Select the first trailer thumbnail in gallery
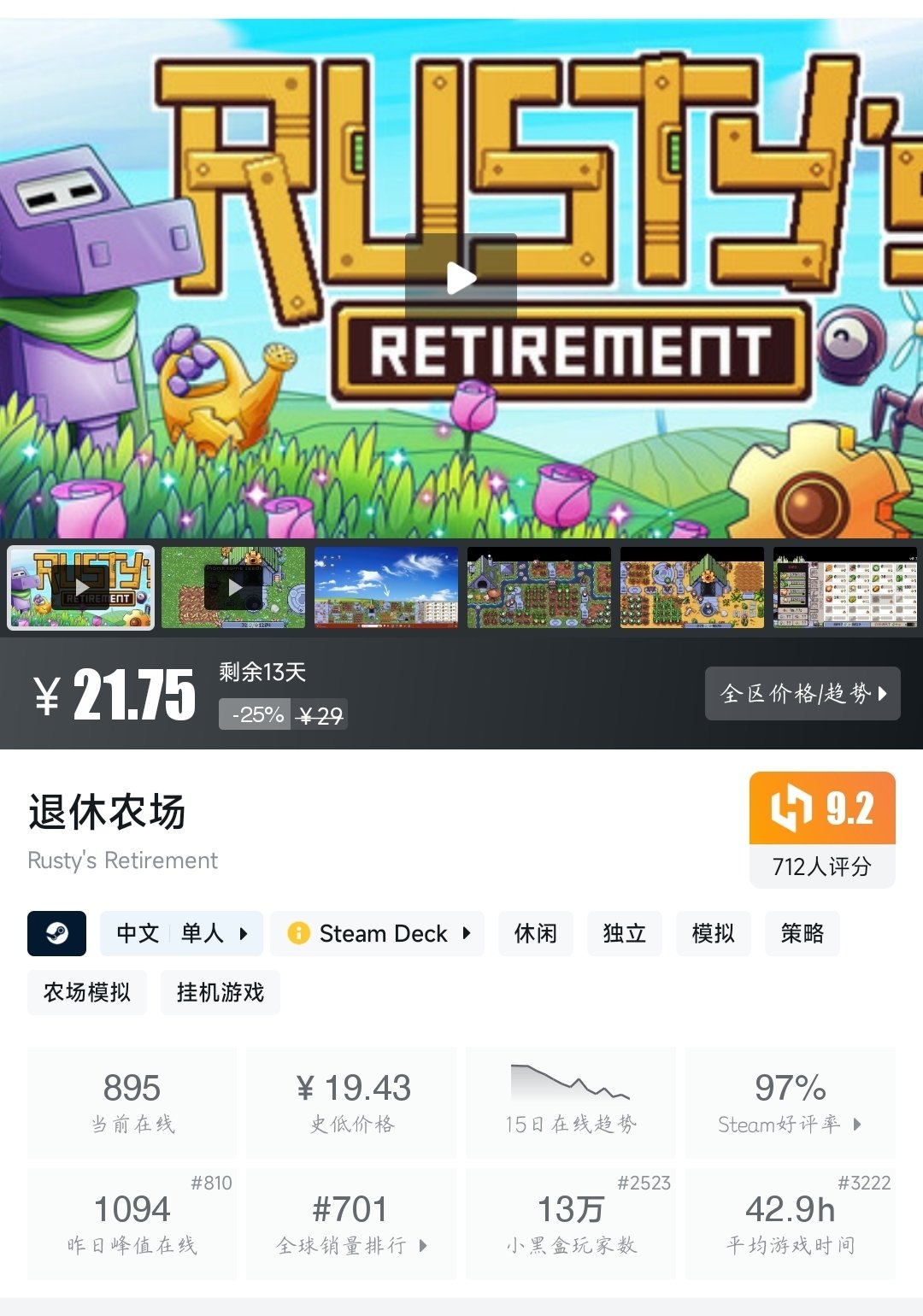923x1316 pixels. coord(81,588)
